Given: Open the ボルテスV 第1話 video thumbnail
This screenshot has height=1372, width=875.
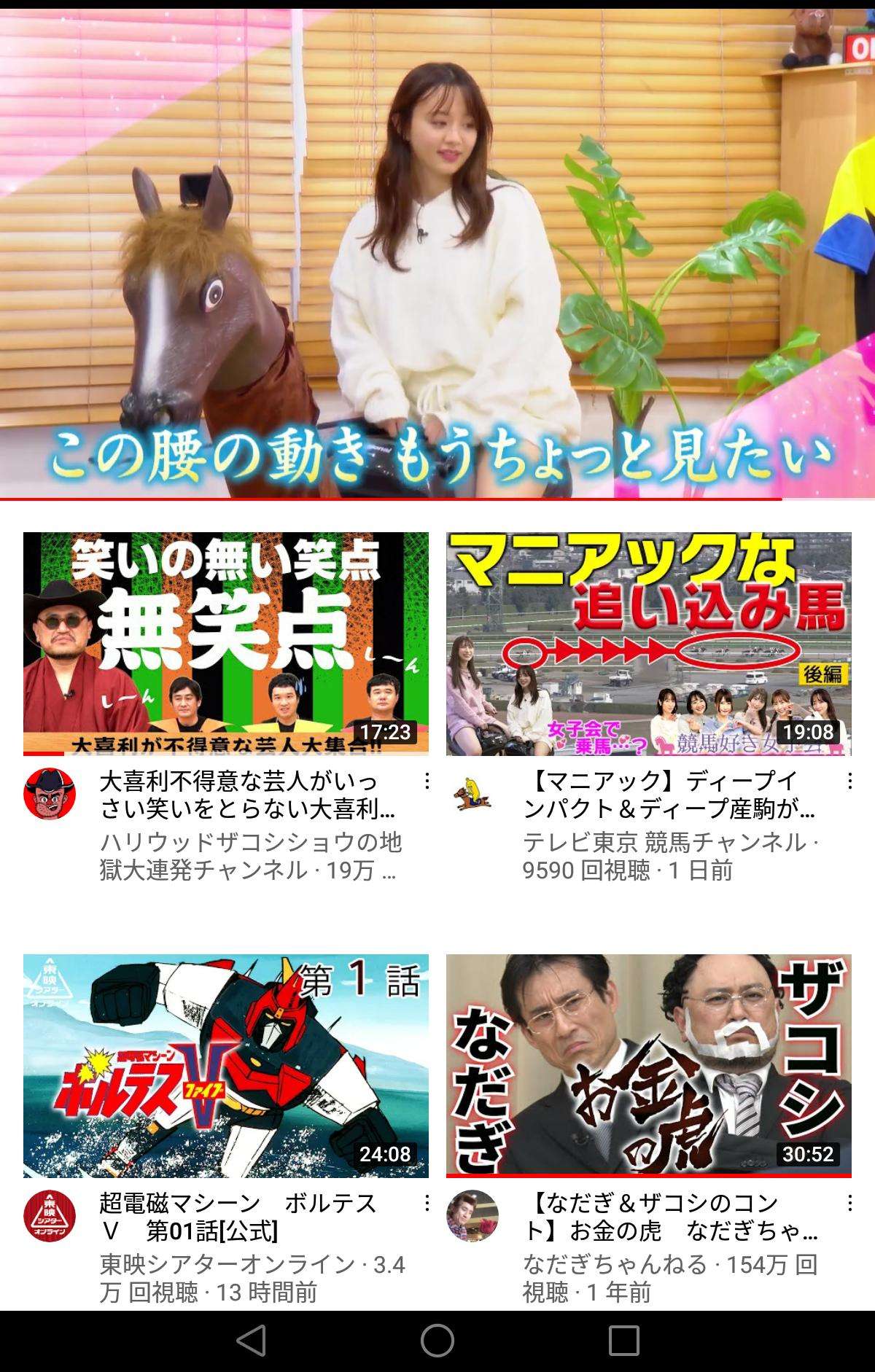Looking at the screenshot, I should pos(226,1066).
